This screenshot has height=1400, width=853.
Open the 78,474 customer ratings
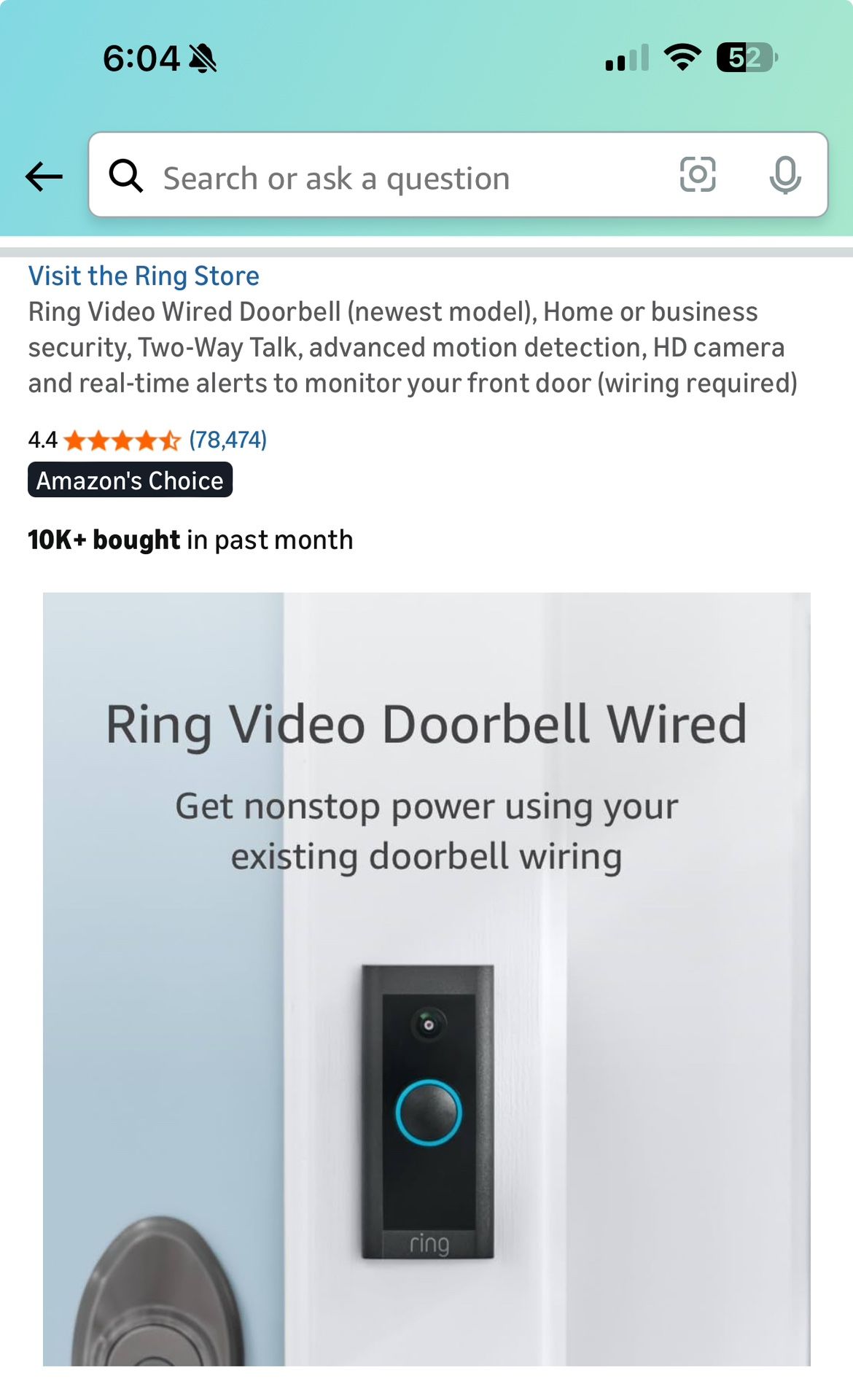(227, 440)
